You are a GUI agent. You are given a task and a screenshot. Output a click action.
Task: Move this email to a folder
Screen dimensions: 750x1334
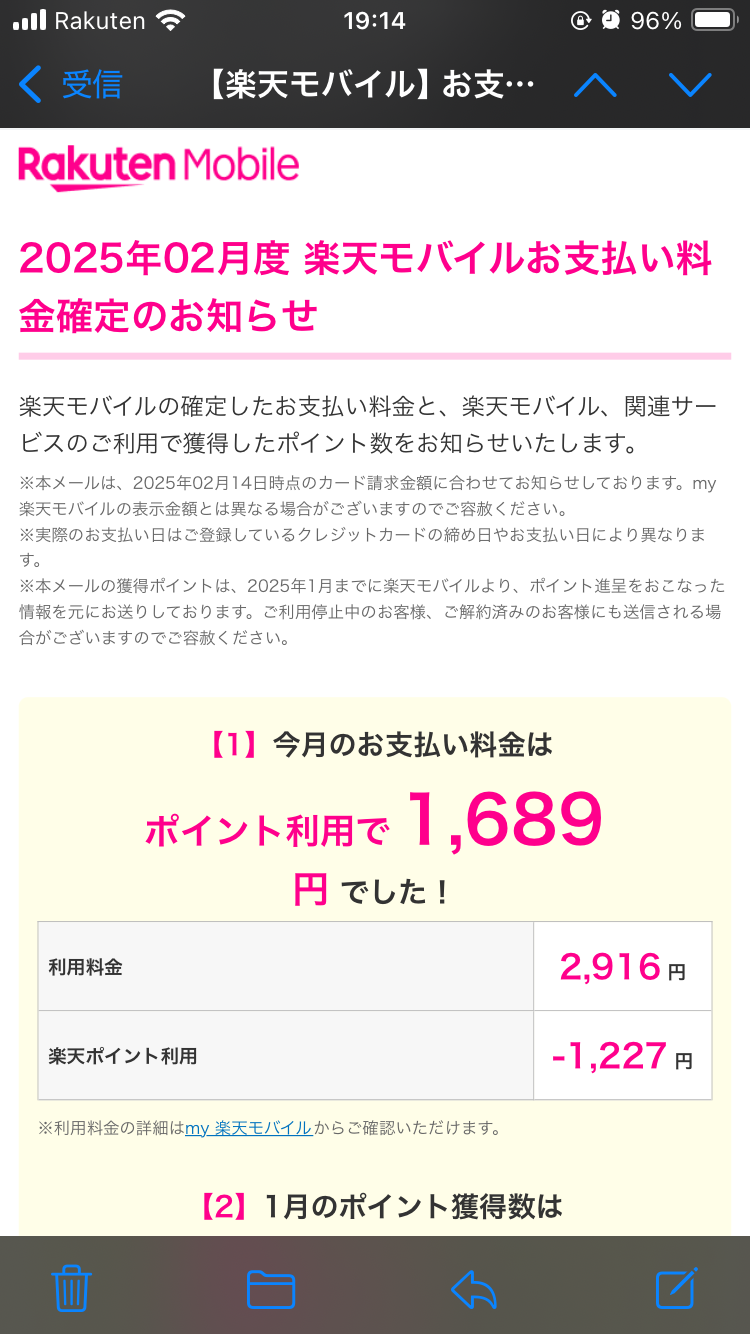click(271, 1288)
